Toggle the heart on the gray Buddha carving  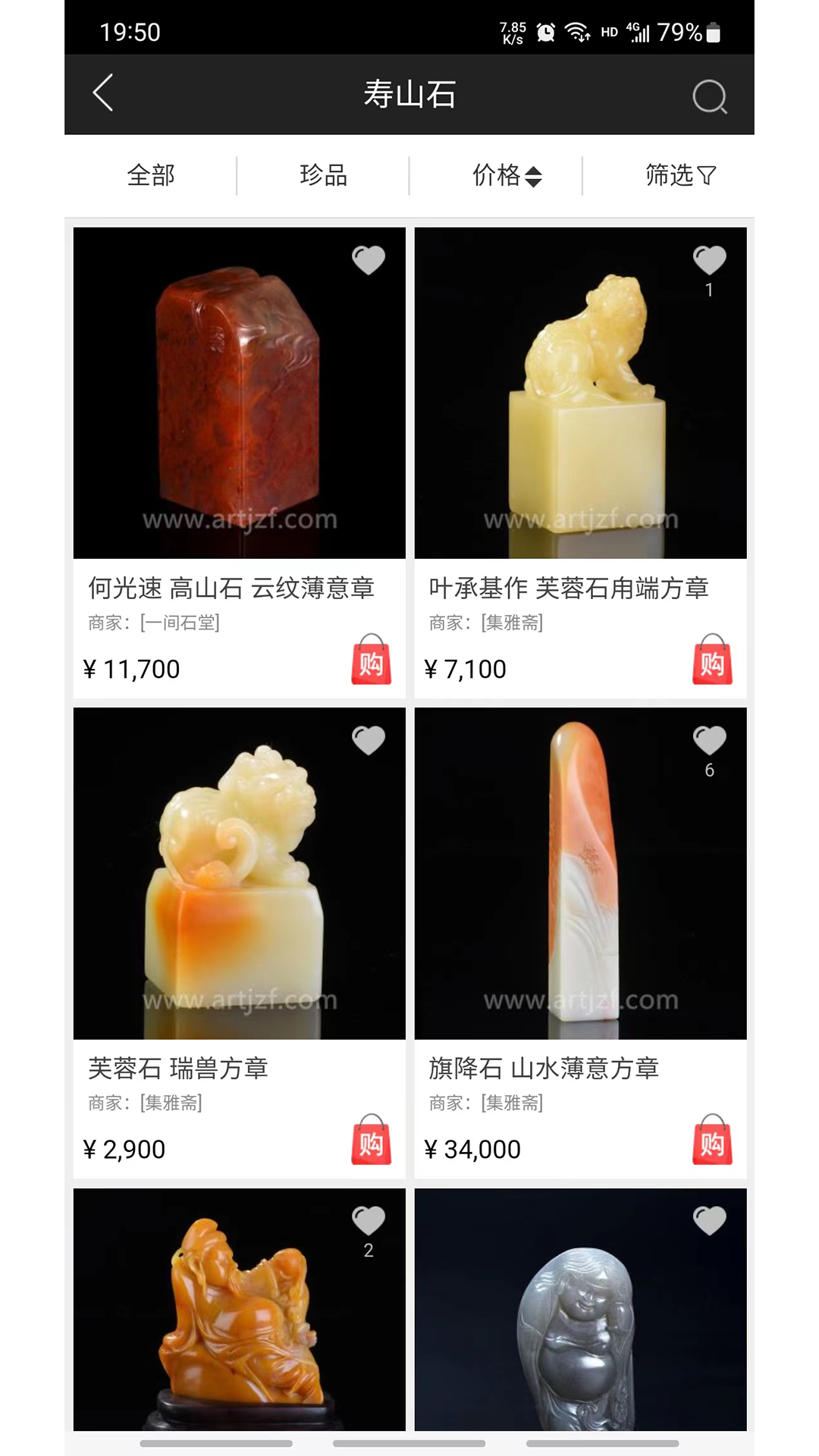point(709,1221)
